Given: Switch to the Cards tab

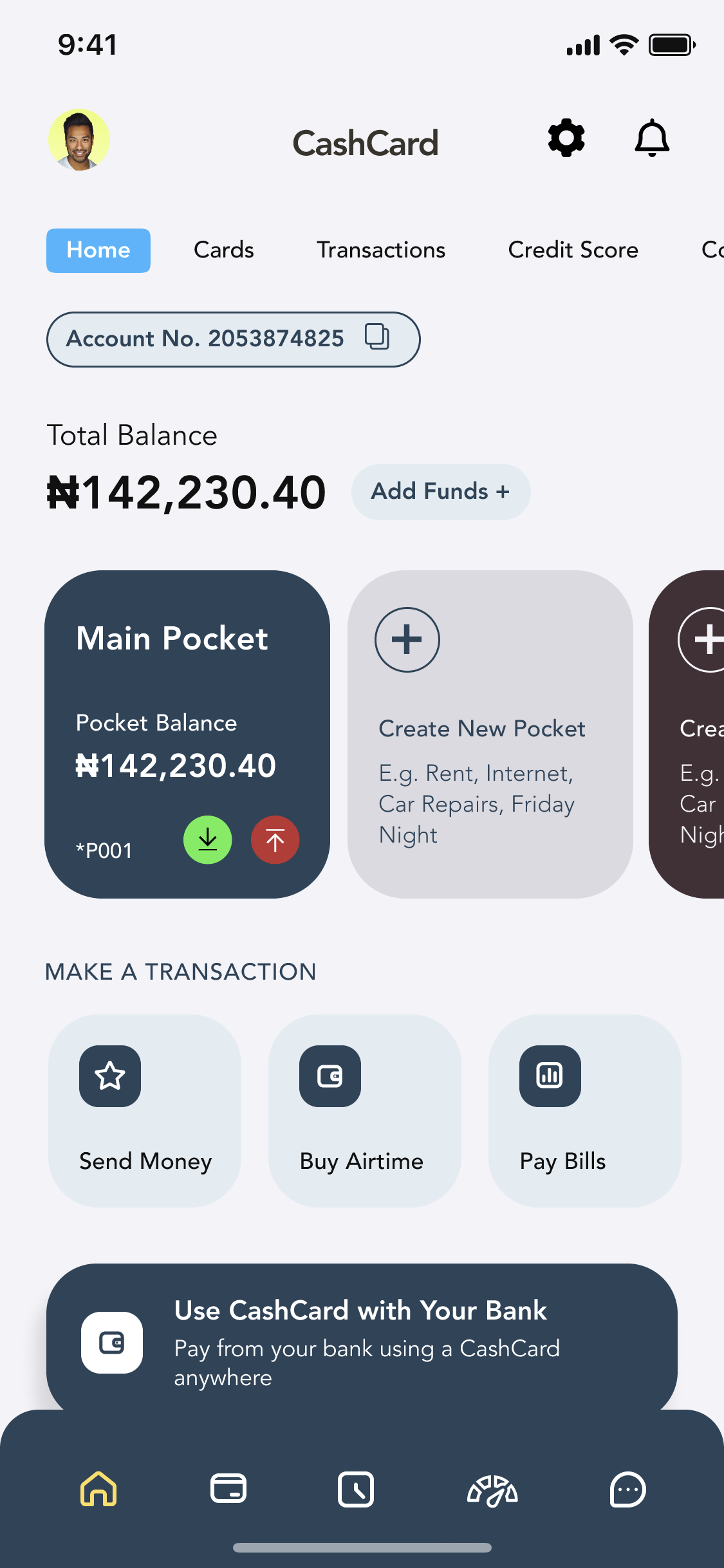Looking at the screenshot, I should pyautogui.click(x=223, y=250).
